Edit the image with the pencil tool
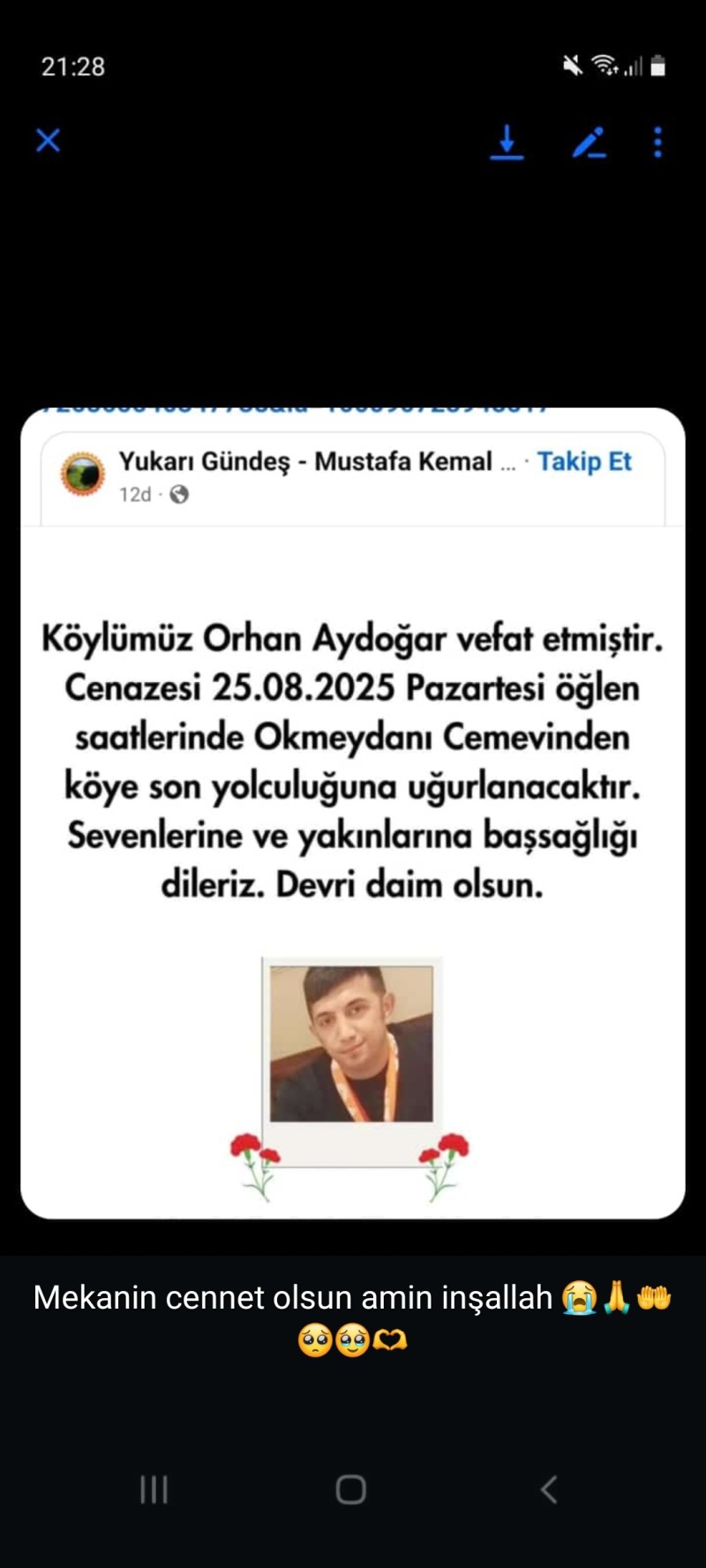 click(589, 142)
